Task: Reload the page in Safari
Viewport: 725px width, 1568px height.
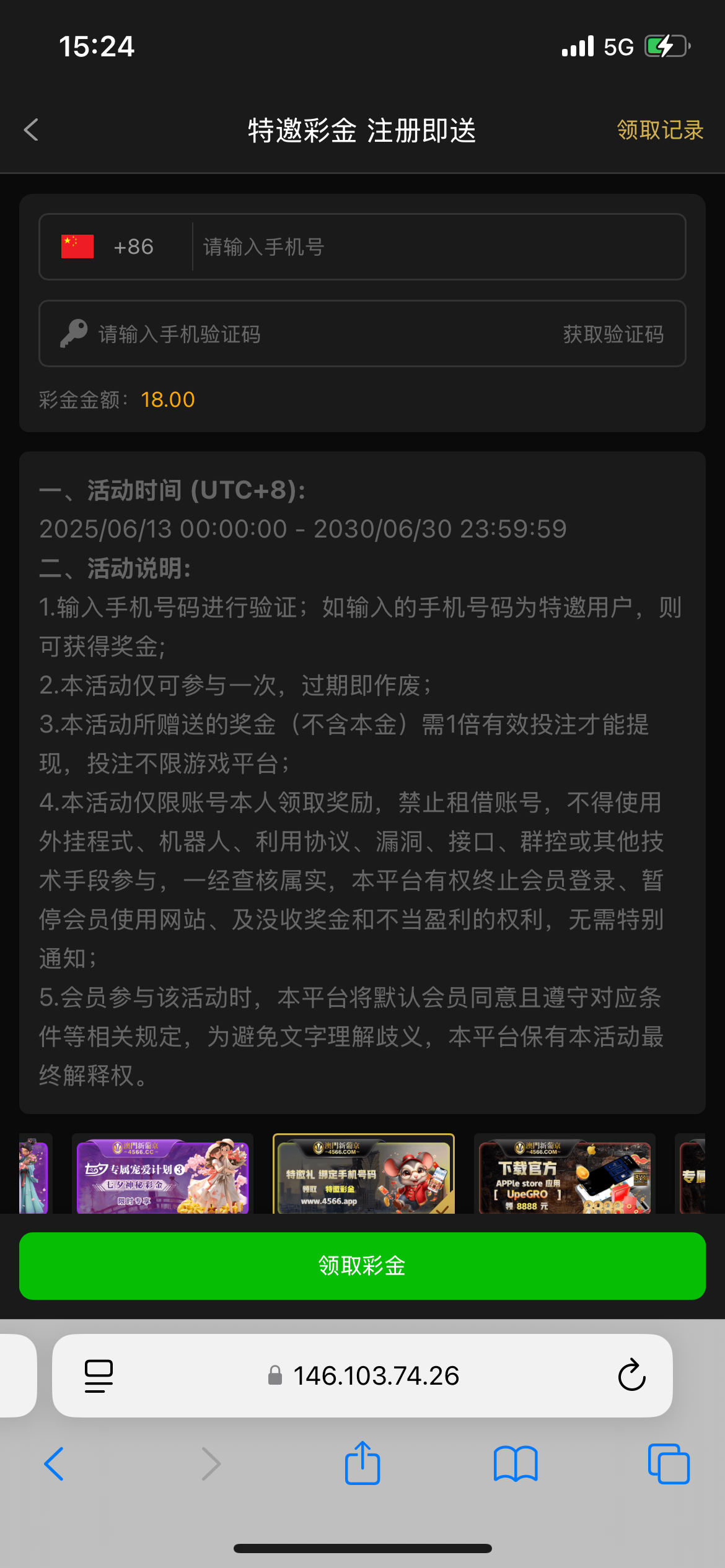Action: pos(631,1375)
